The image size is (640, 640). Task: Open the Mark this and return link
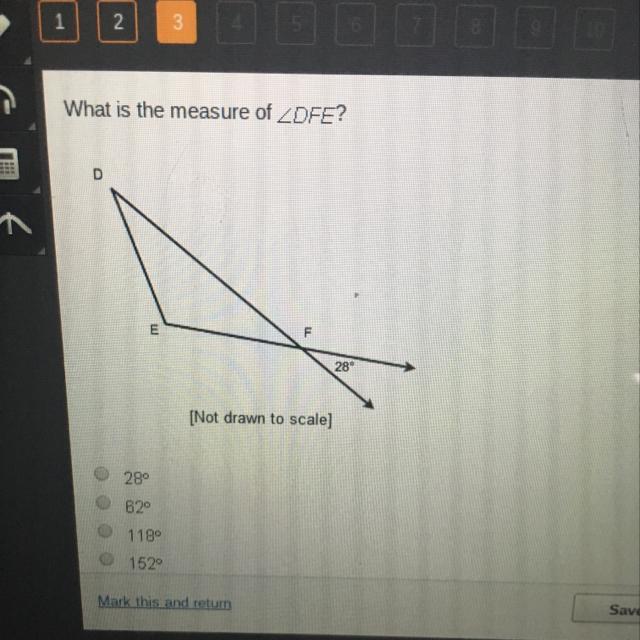click(x=164, y=602)
